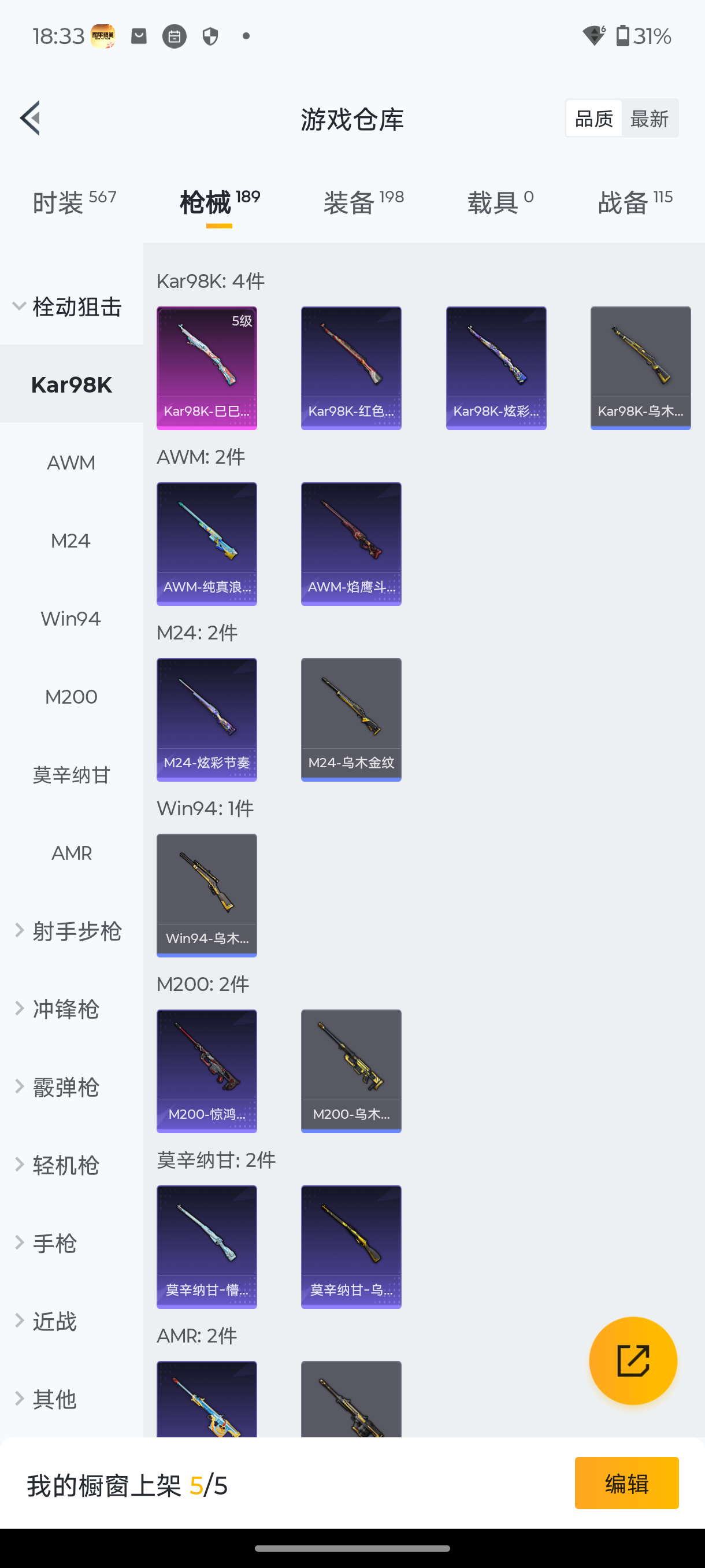Image resolution: width=705 pixels, height=1568 pixels.
Task: Tap the orange floating share button
Action: (x=633, y=1360)
